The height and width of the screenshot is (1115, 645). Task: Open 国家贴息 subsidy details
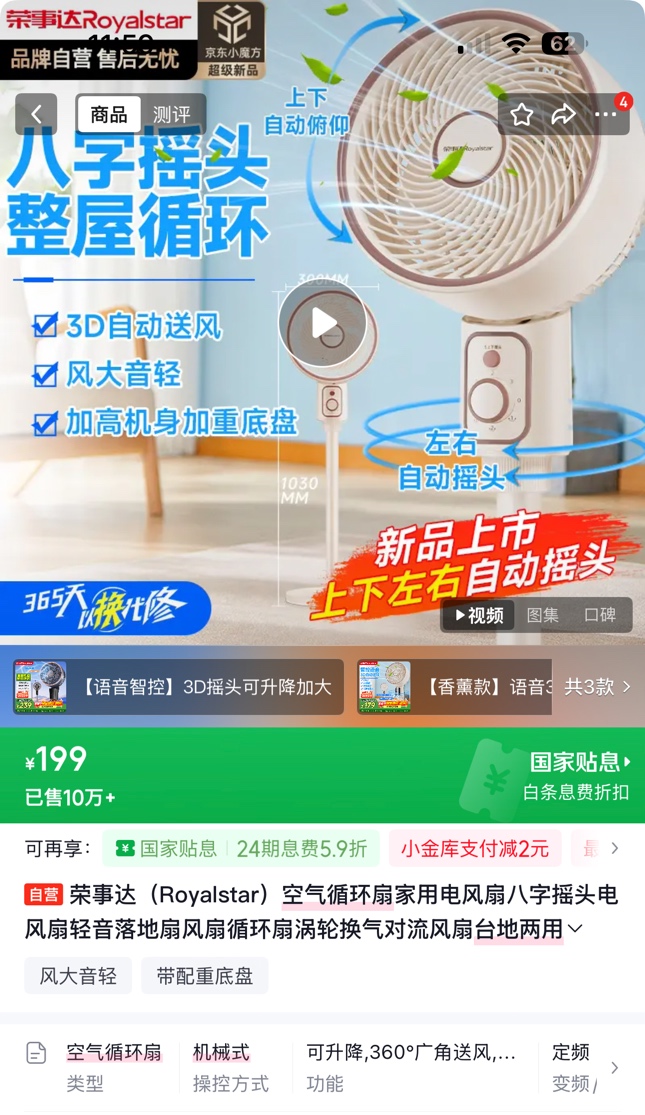[x=580, y=762]
